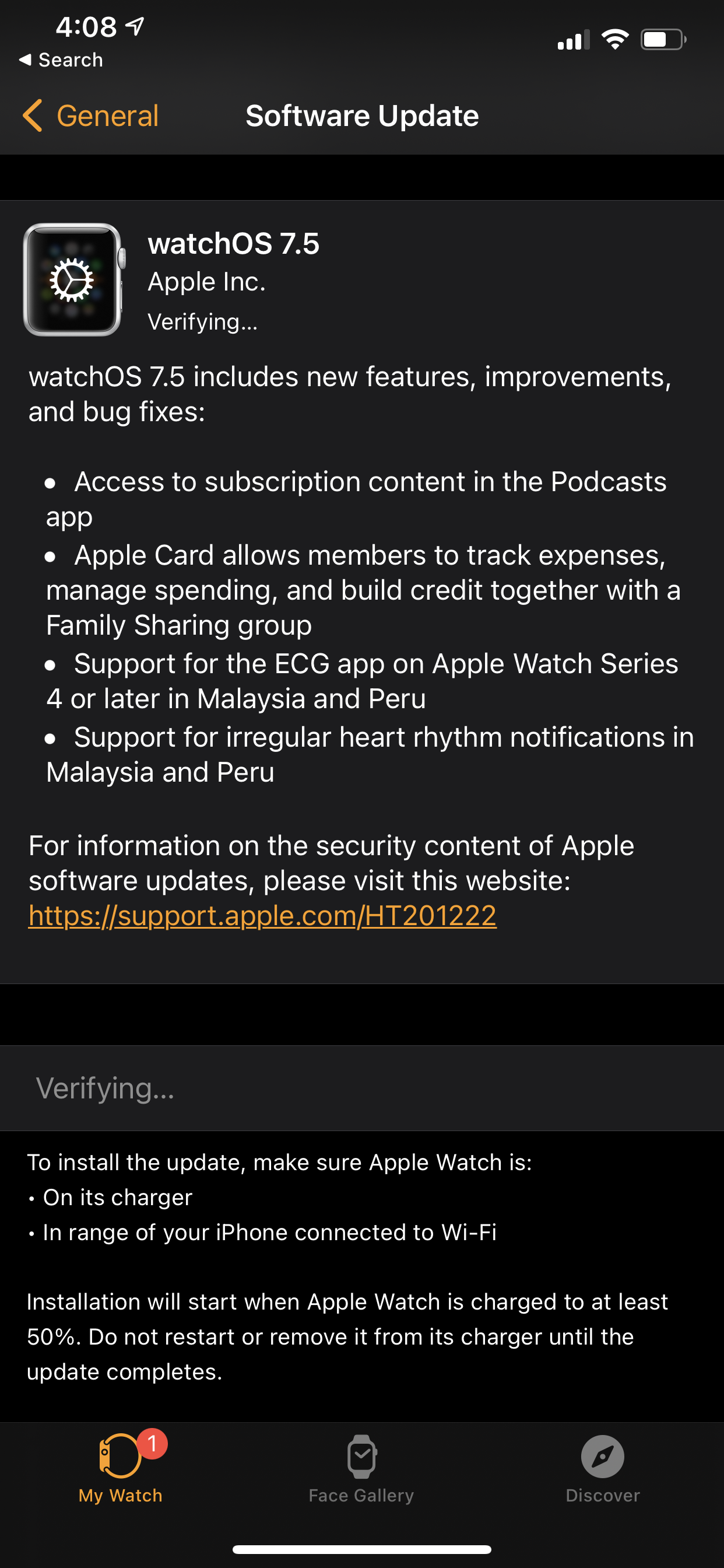This screenshot has width=724, height=1568.
Task: Switch to the My Watch tab
Action: pyautogui.click(x=121, y=1466)
